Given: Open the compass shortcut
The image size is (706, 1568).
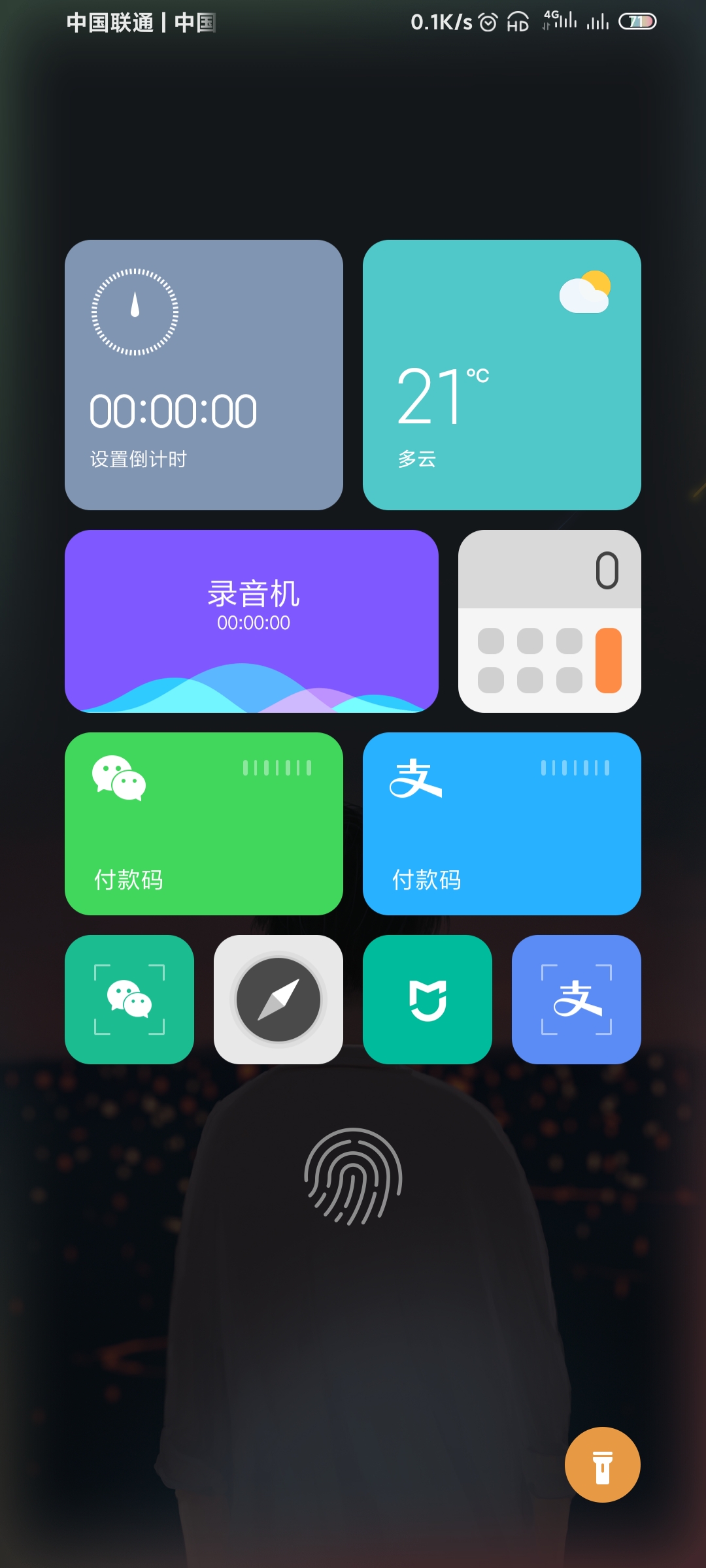Looking at the screenshot, I should tap(278, 999).
